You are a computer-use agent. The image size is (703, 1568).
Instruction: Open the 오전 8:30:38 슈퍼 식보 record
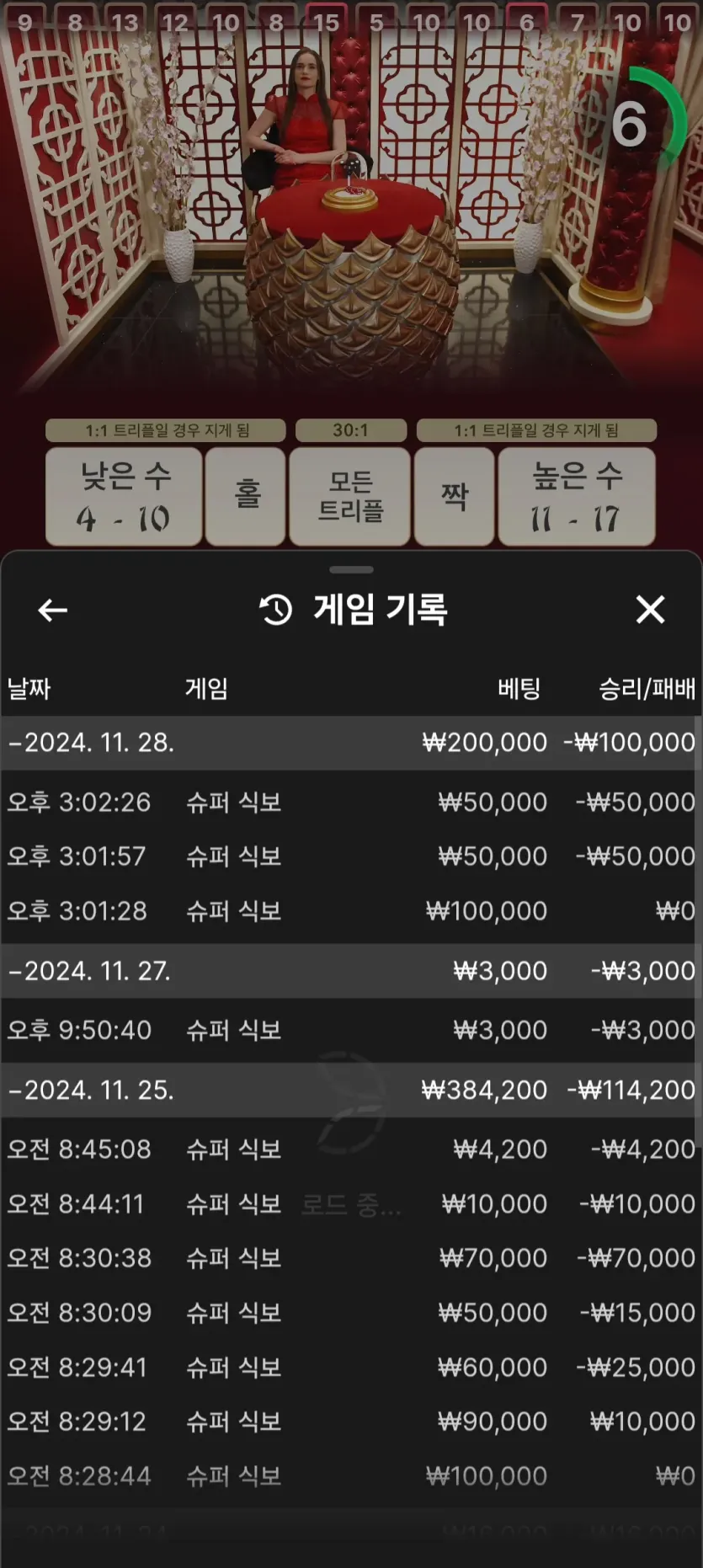(350, 1258)
